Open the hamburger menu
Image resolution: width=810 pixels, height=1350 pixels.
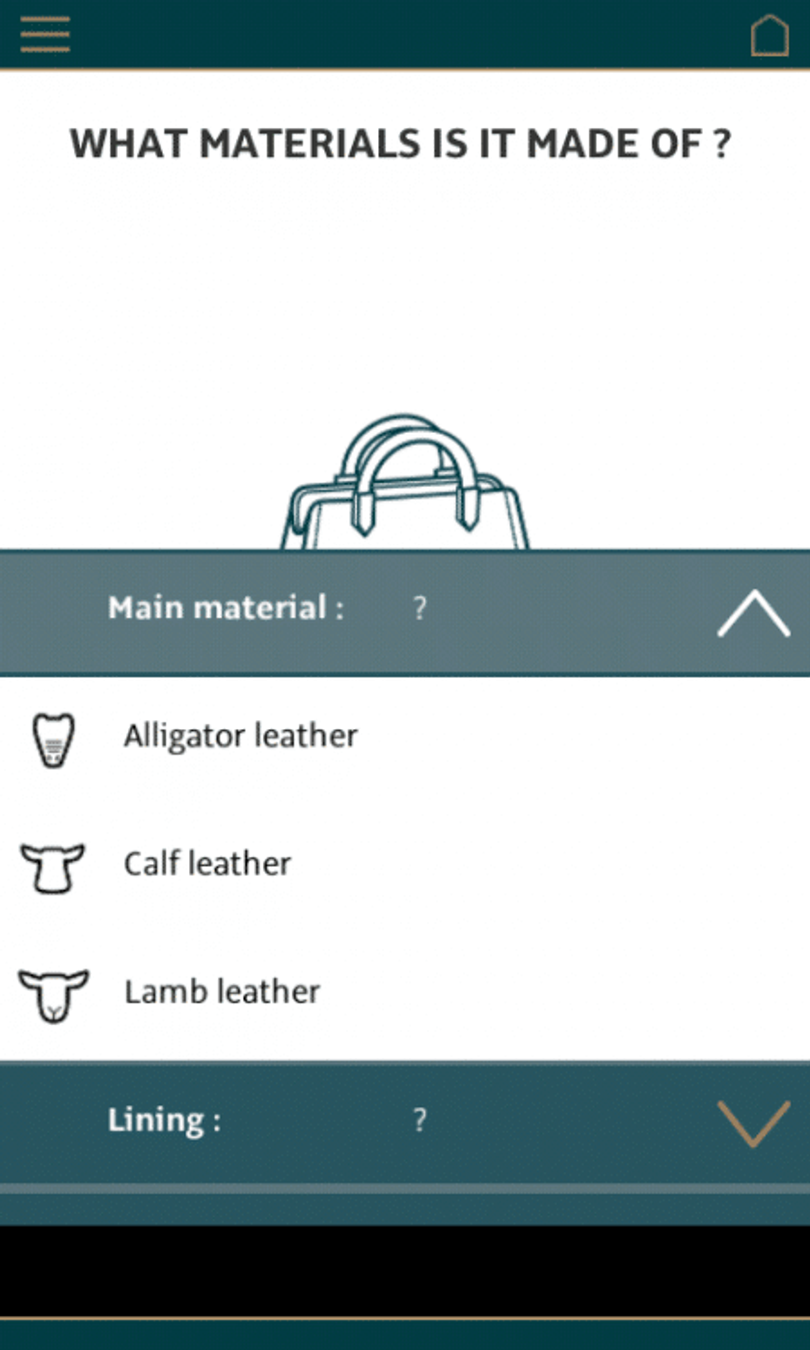45,35
